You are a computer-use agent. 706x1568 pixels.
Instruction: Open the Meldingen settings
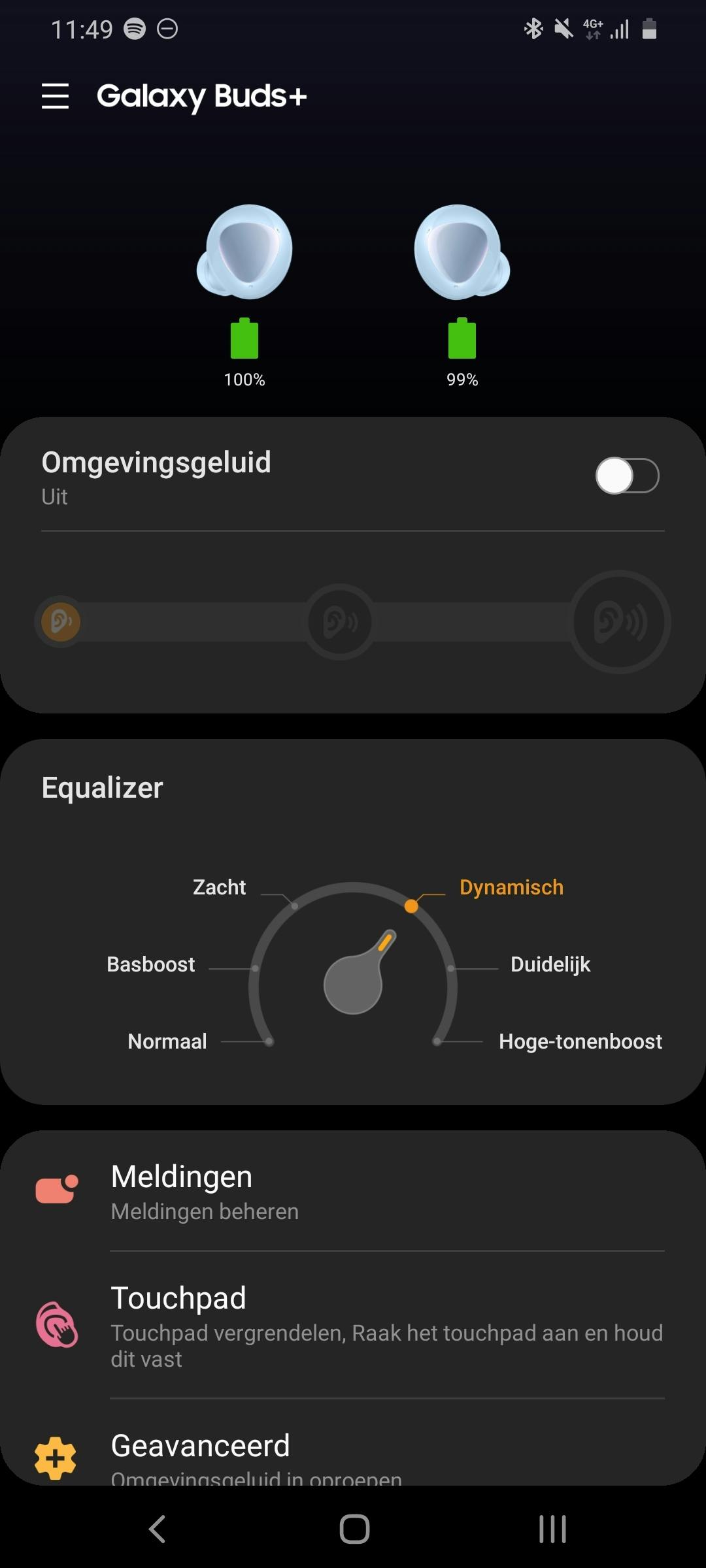(x=353, y=1192)
